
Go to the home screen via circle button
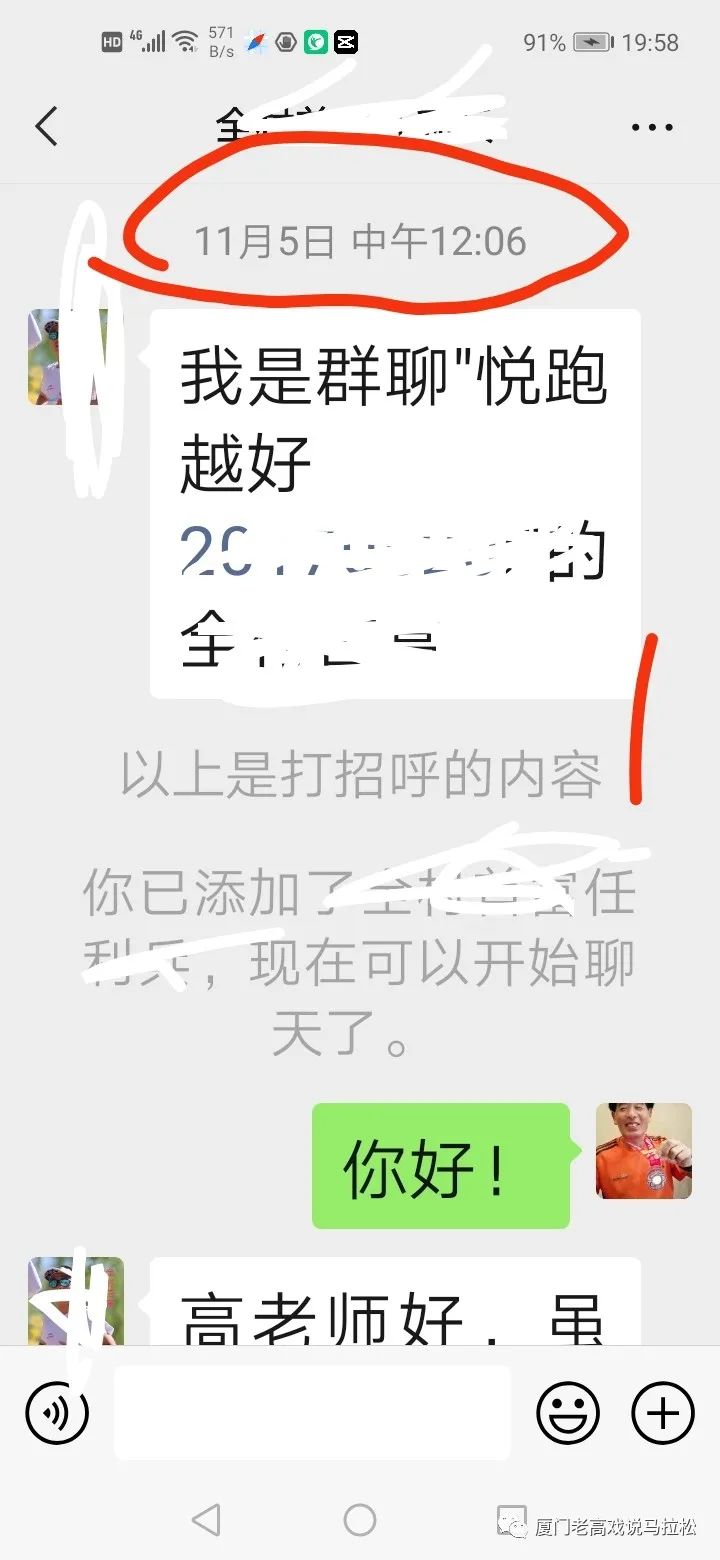coord(360,1520)
